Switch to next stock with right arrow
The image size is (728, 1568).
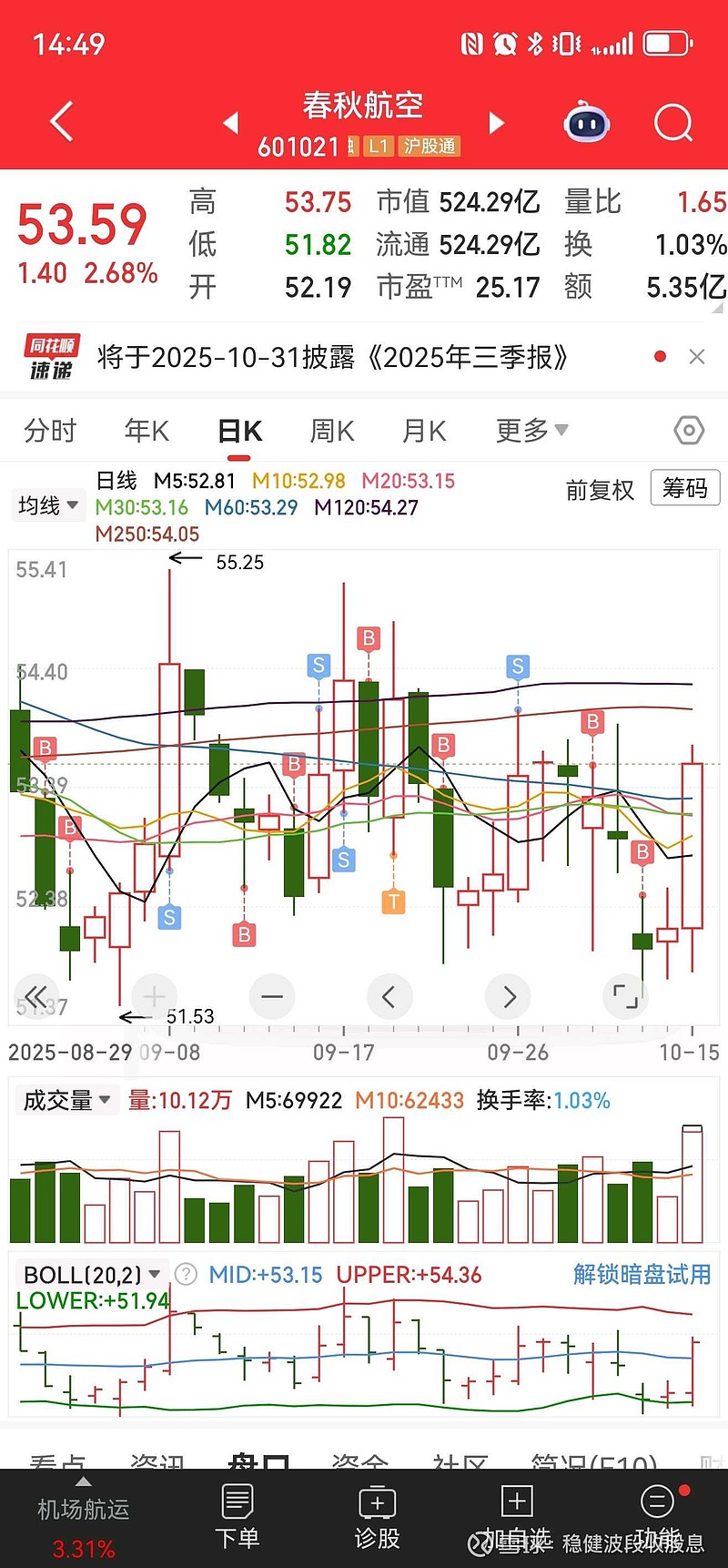pos(496,122)
